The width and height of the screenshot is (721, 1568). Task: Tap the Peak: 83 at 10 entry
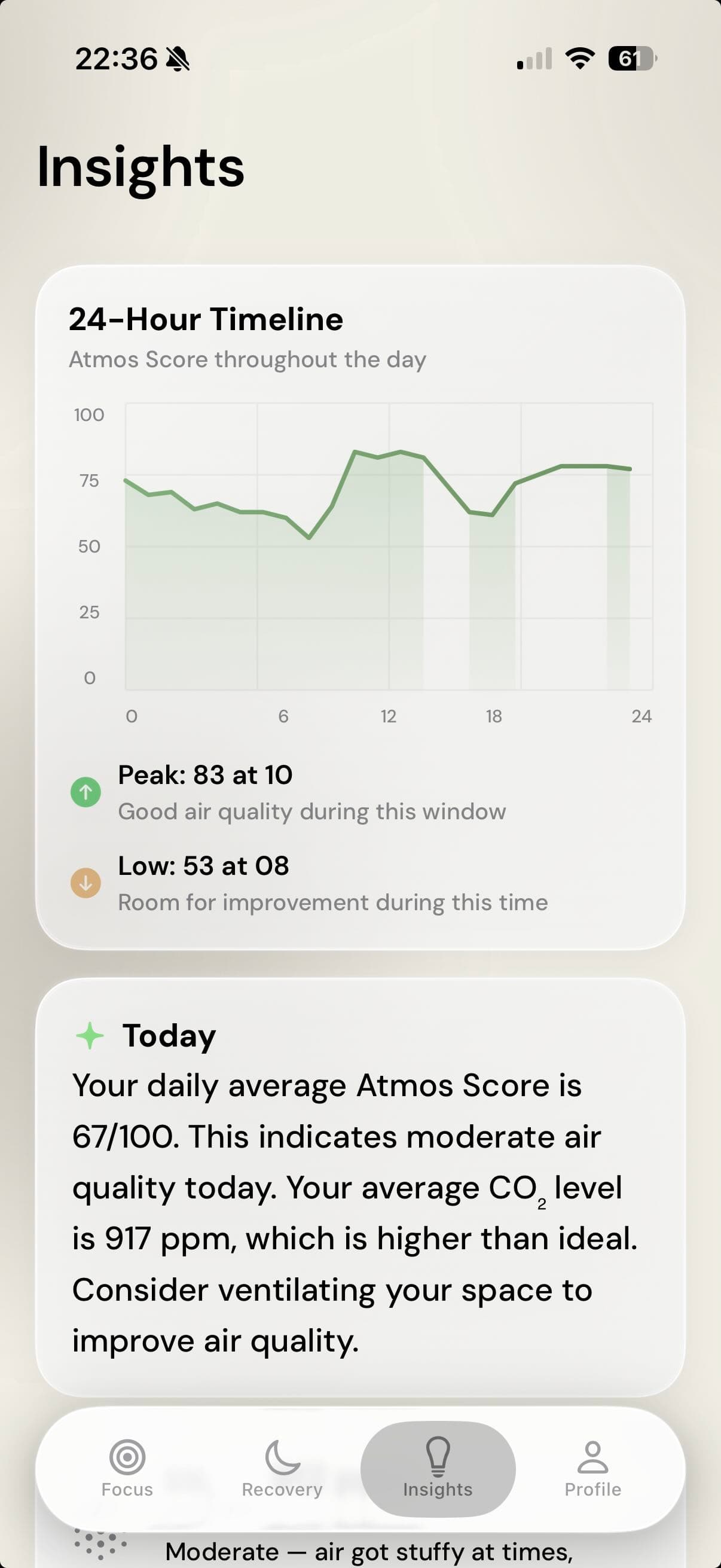(x=206, y=775)
